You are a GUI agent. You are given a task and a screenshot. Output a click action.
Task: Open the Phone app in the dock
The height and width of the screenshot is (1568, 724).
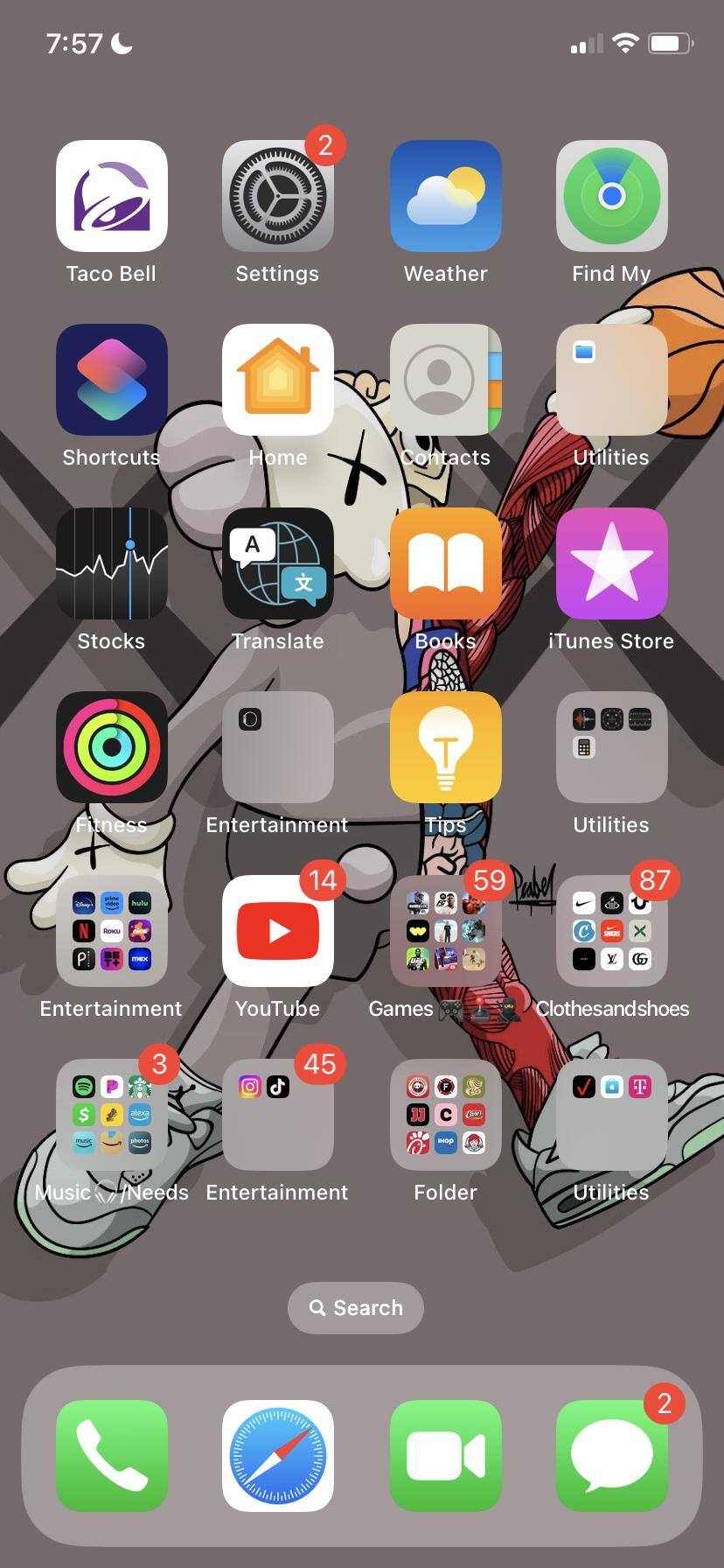[112, 1456]
